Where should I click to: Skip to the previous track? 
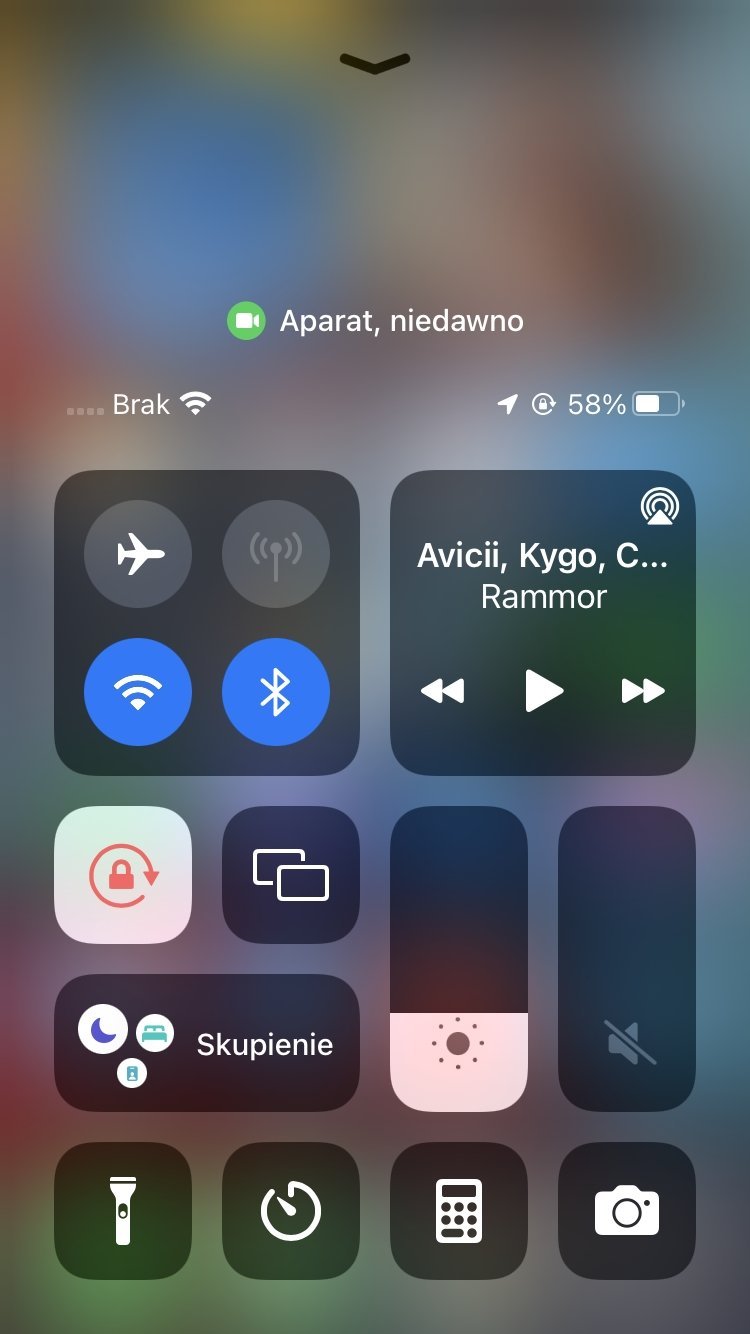[x=442, y=691]
